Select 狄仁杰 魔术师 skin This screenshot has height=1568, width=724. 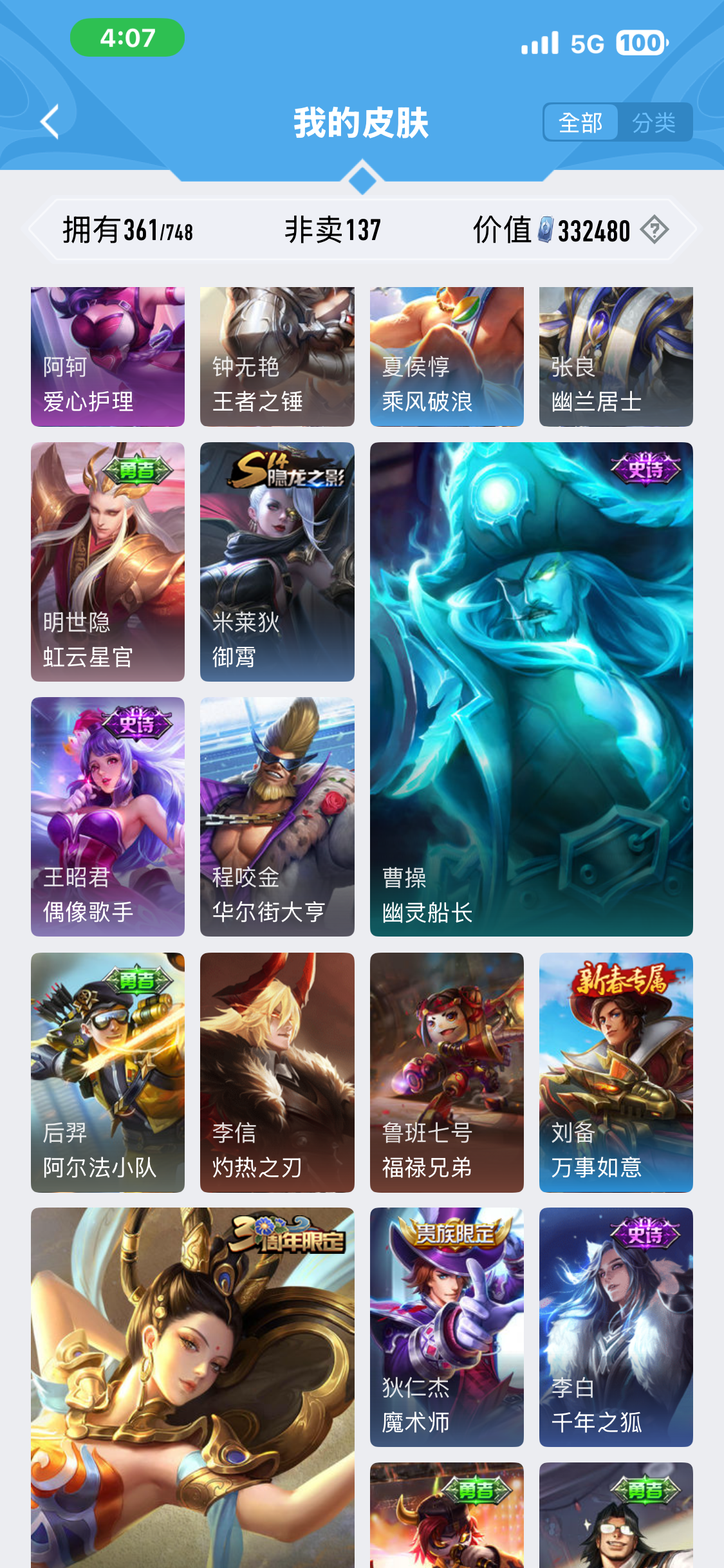pyautogui.click(x=447, y=1327)
